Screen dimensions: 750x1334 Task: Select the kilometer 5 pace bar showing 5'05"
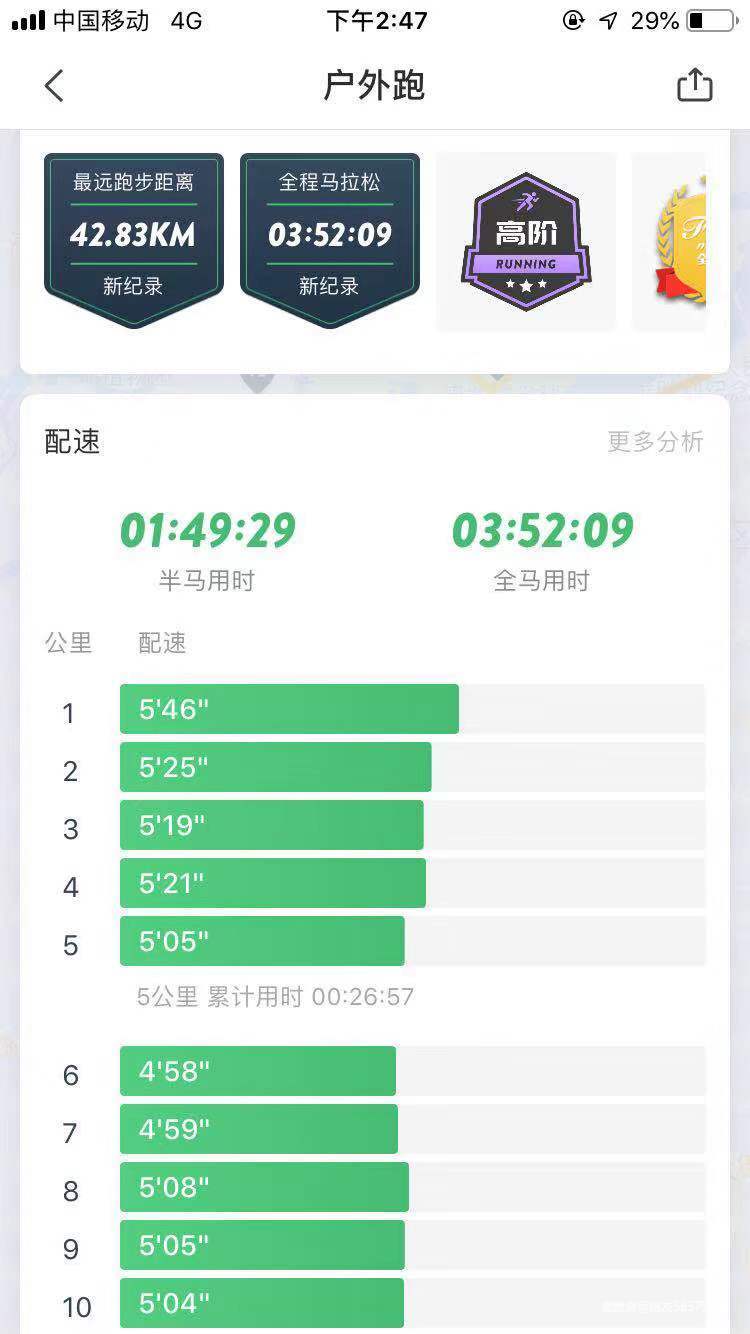pos(260,941)
